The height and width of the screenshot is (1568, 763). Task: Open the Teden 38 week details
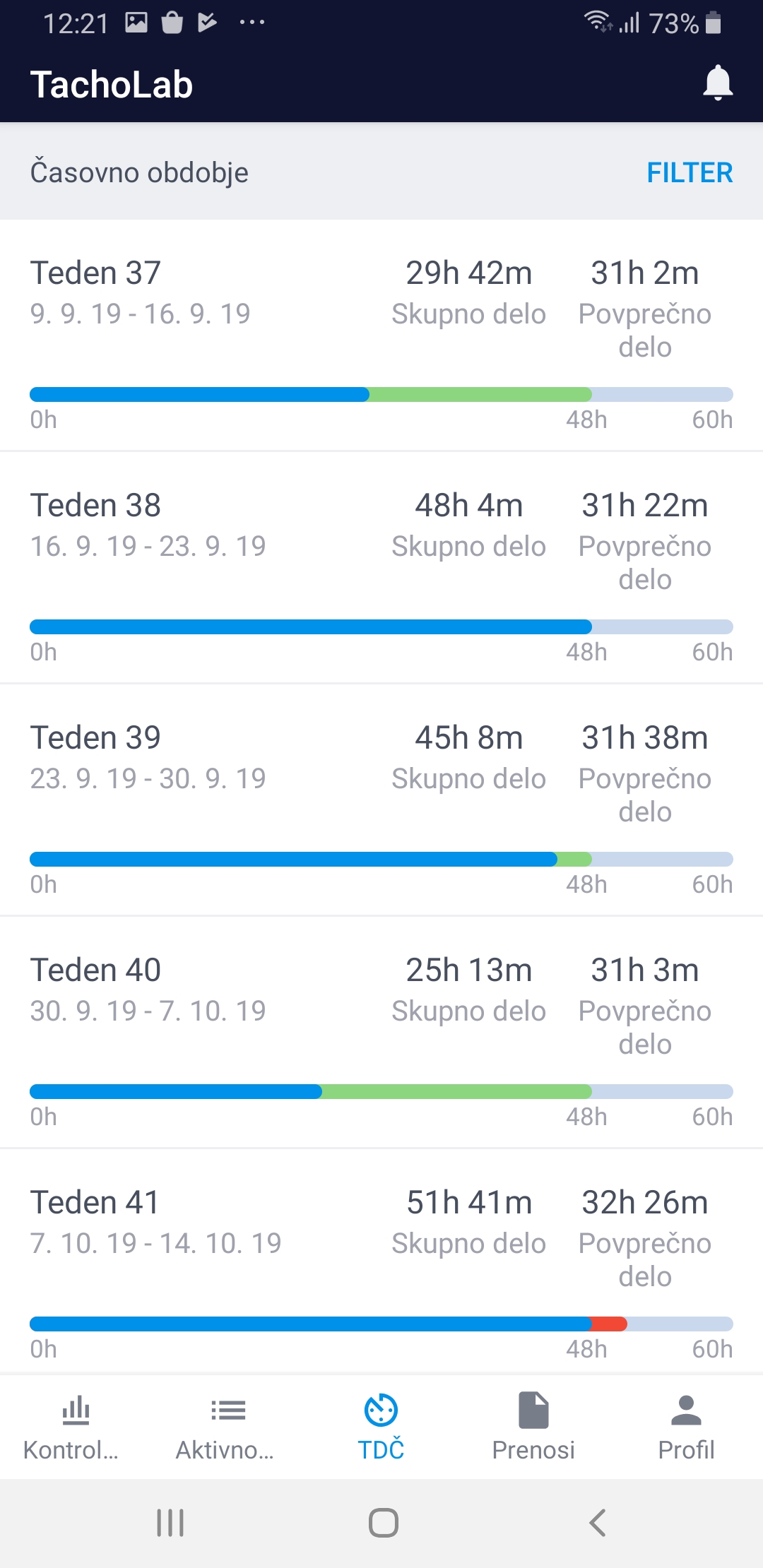pyautogui.click(x=381, y=568)
